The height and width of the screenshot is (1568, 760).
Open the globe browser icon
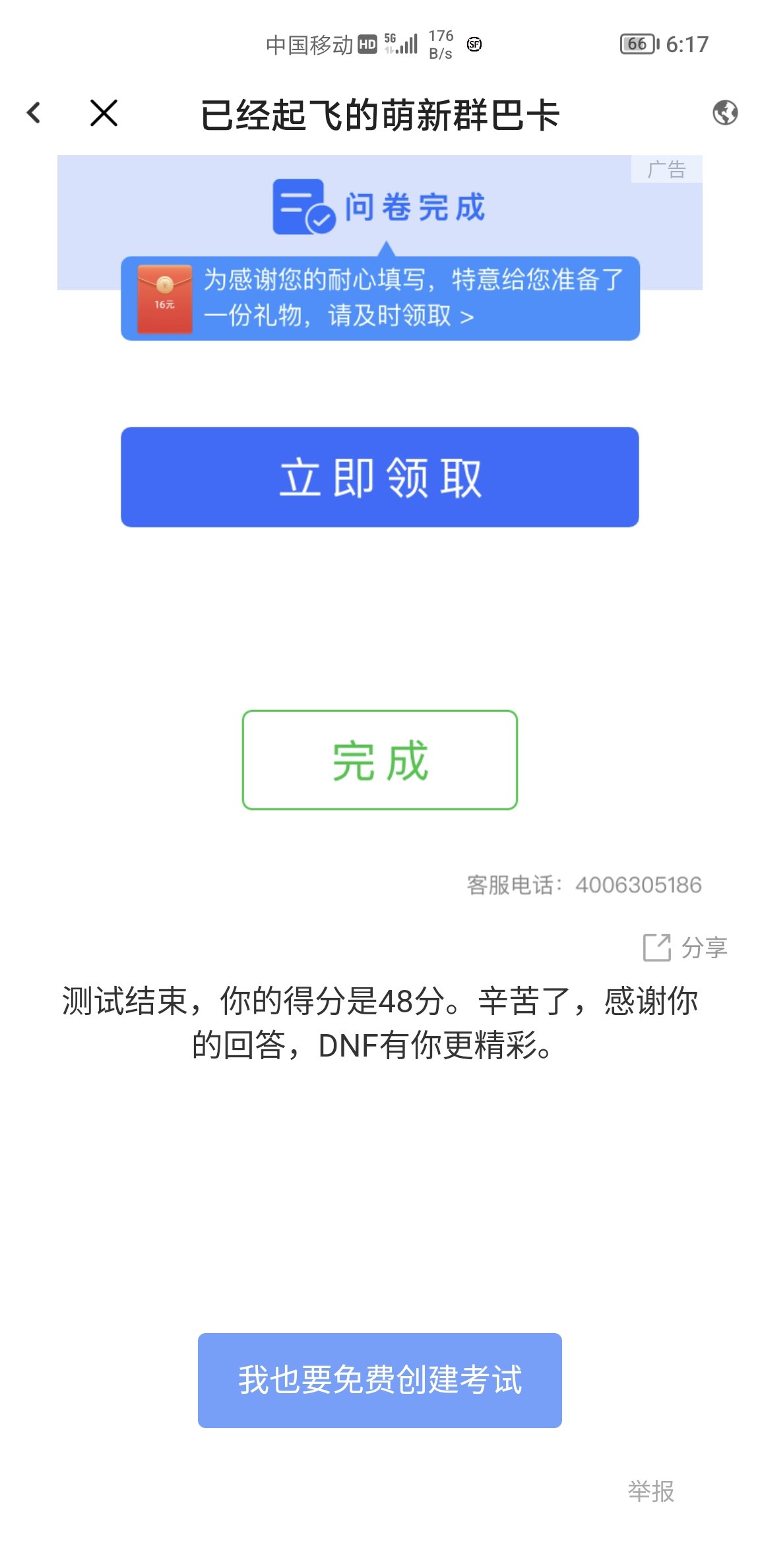(725, 112)
